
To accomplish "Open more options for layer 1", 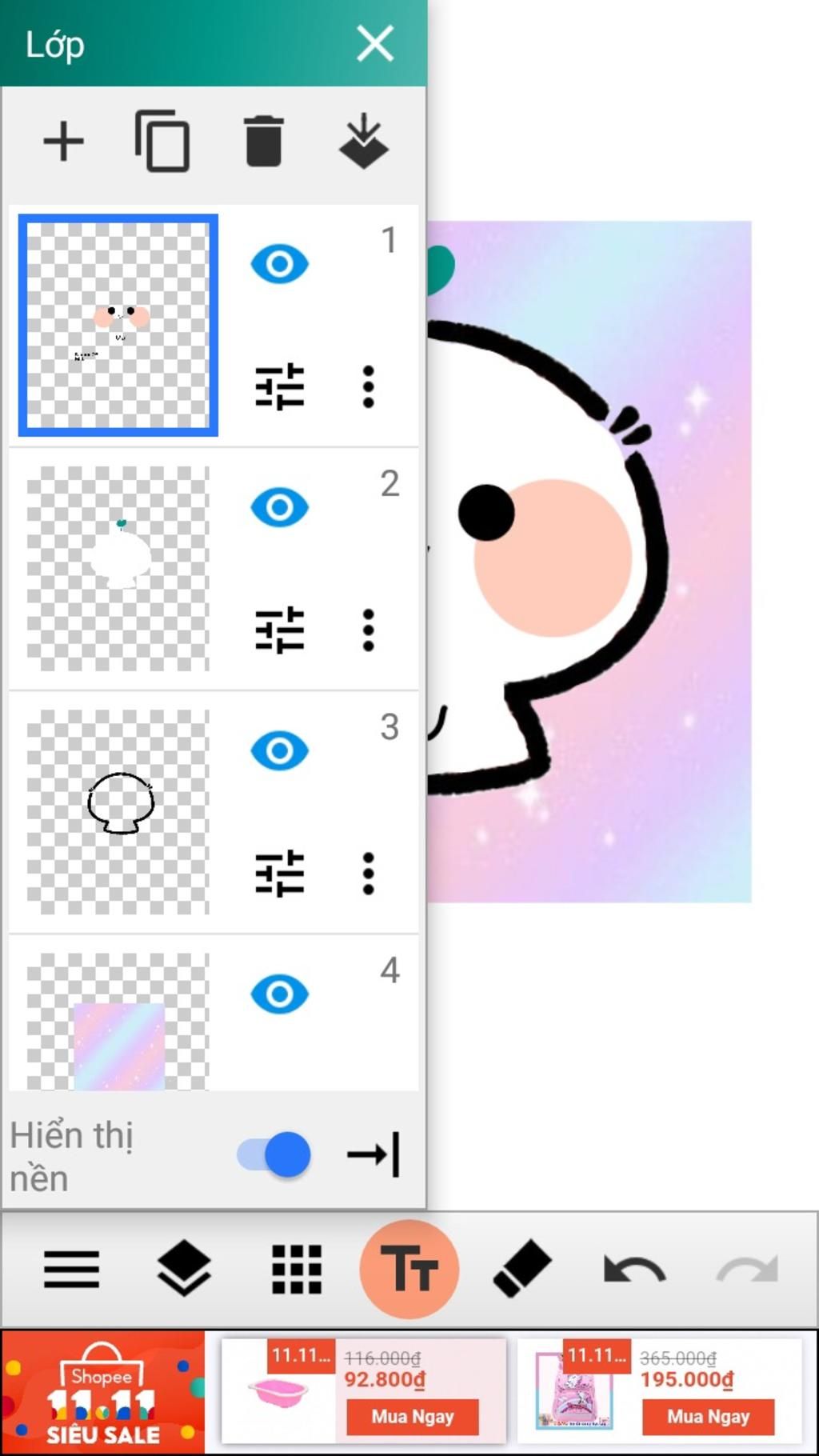I will [x=368, y=387].
